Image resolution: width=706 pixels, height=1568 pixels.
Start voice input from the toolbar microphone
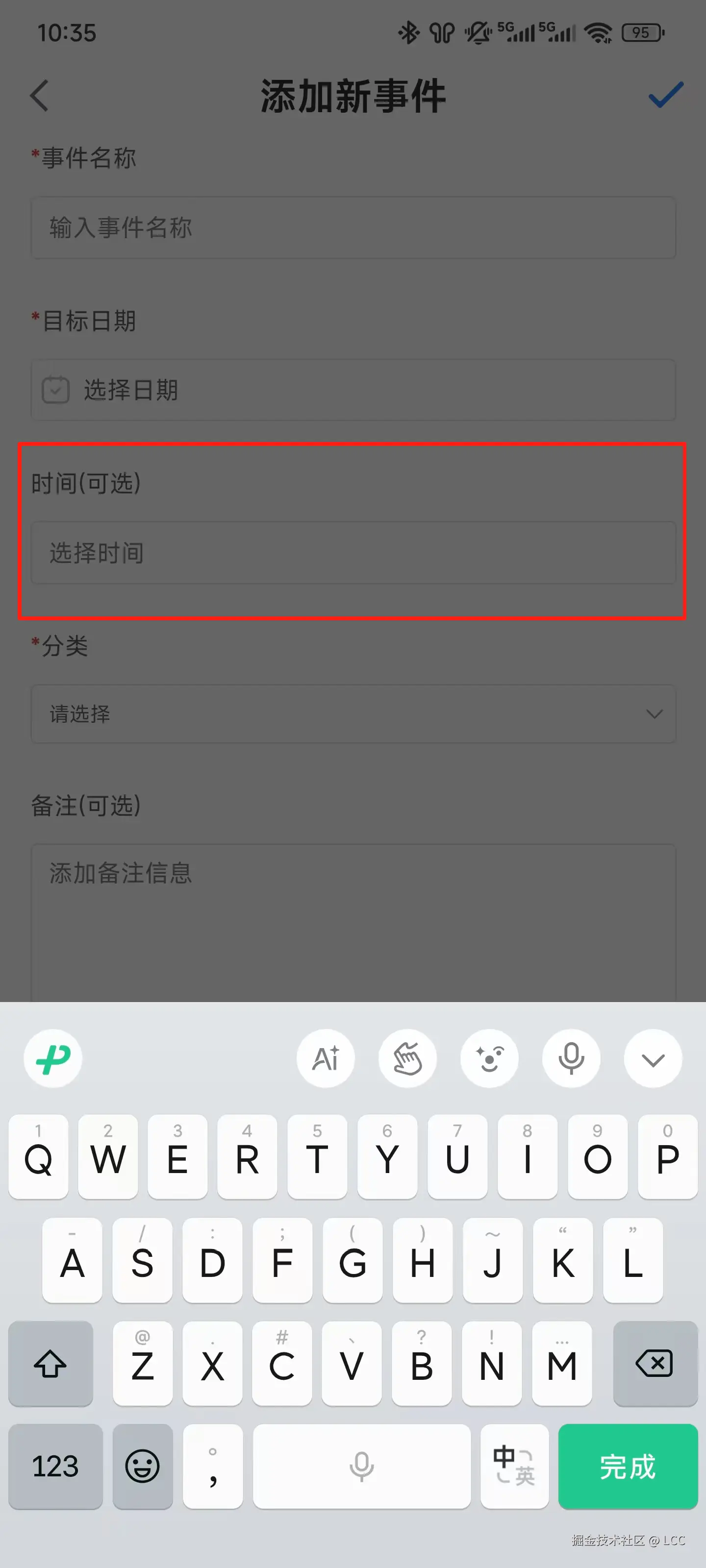[x=571, y=1058]
